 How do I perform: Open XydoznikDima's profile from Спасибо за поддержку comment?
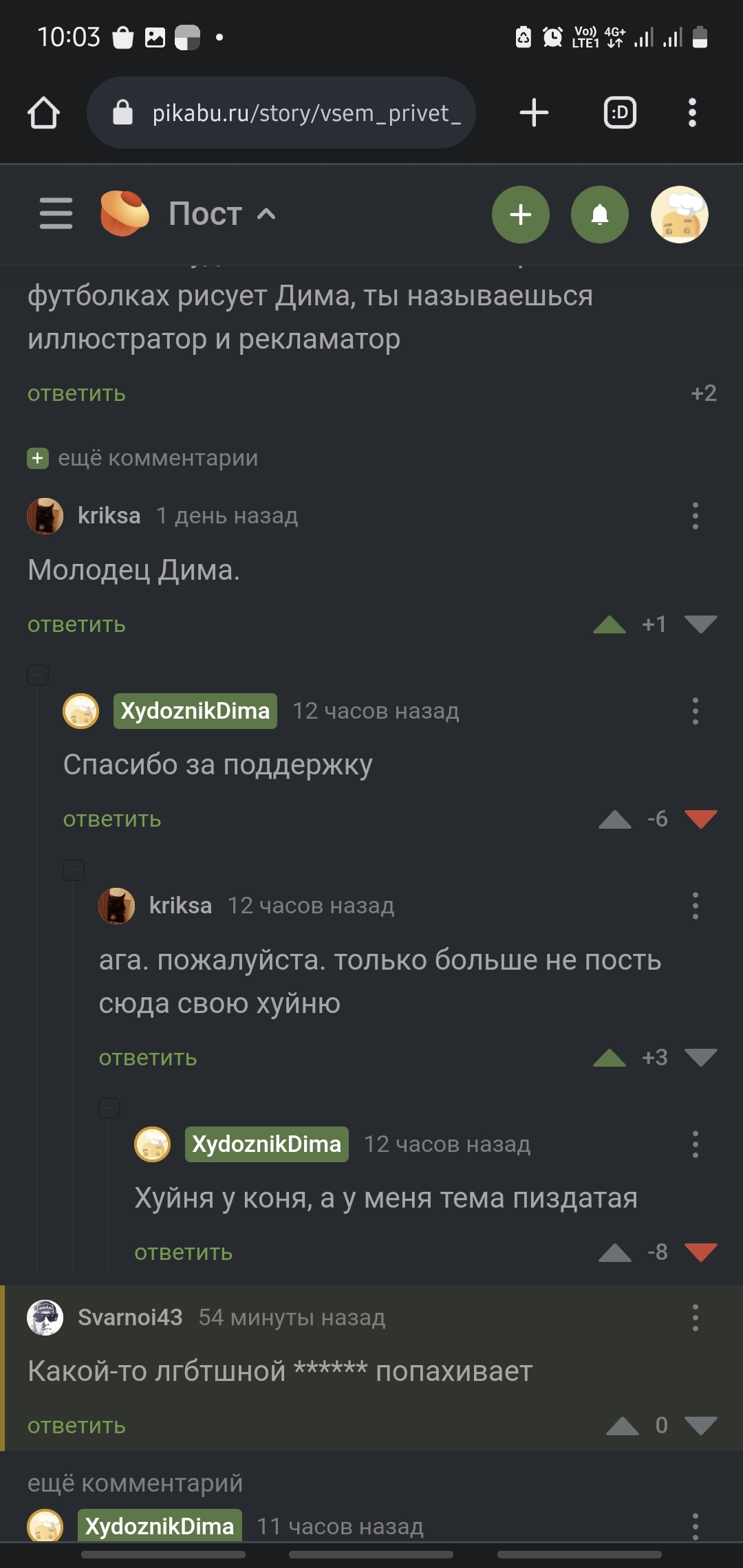[x=195, y=711]
